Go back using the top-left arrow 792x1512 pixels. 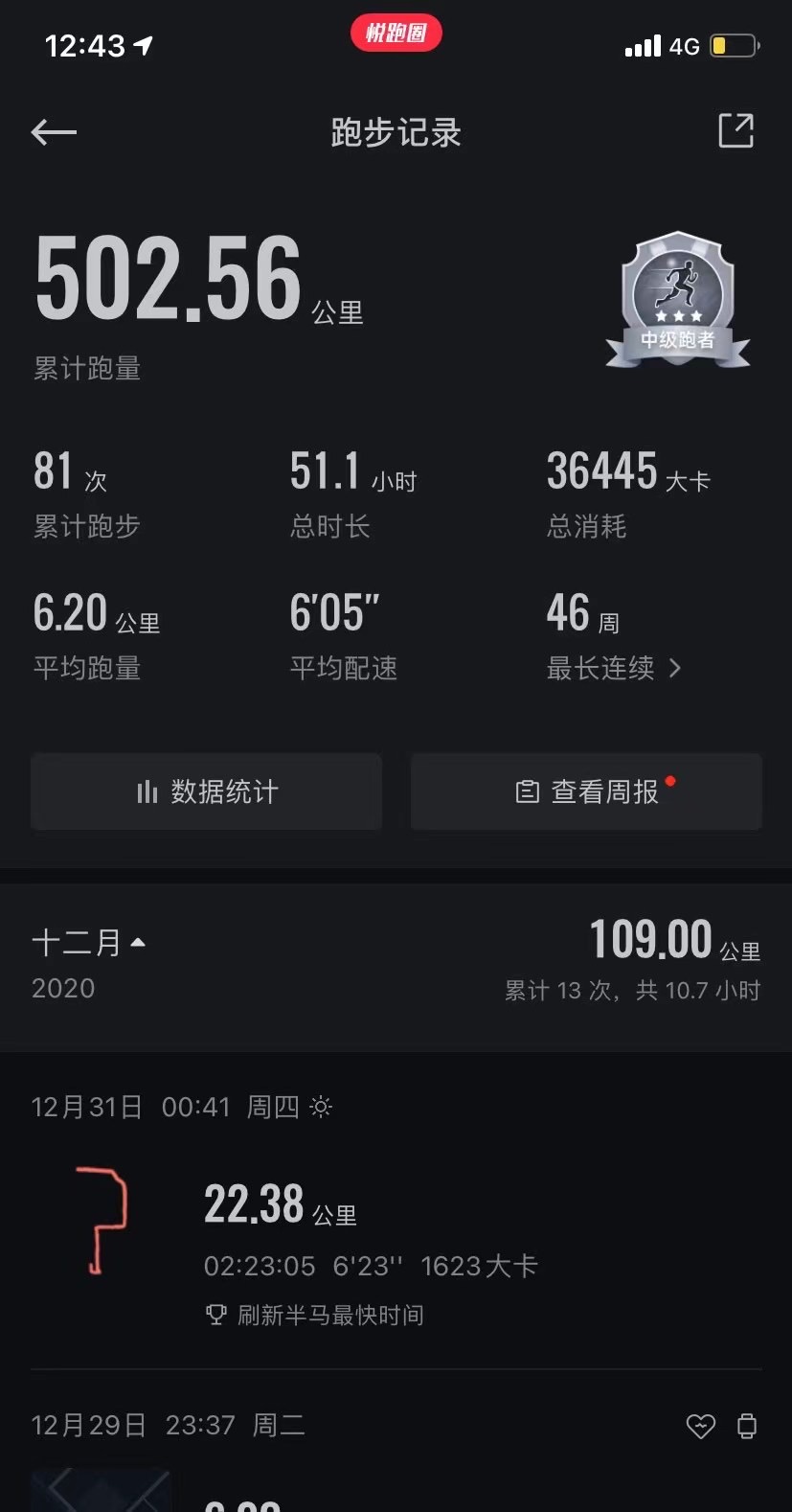click(54, 132)
